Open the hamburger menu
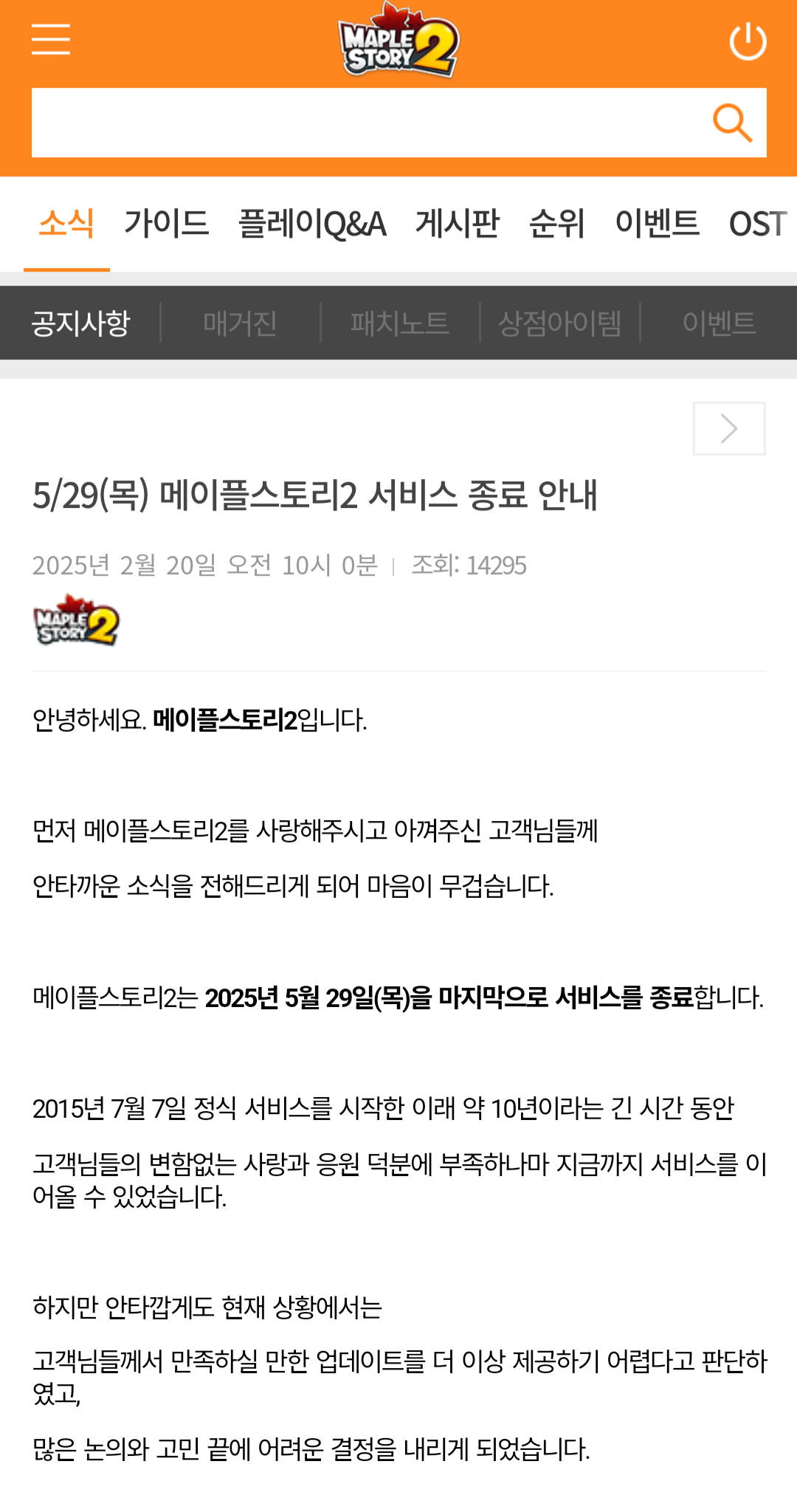 coord(51,39)
